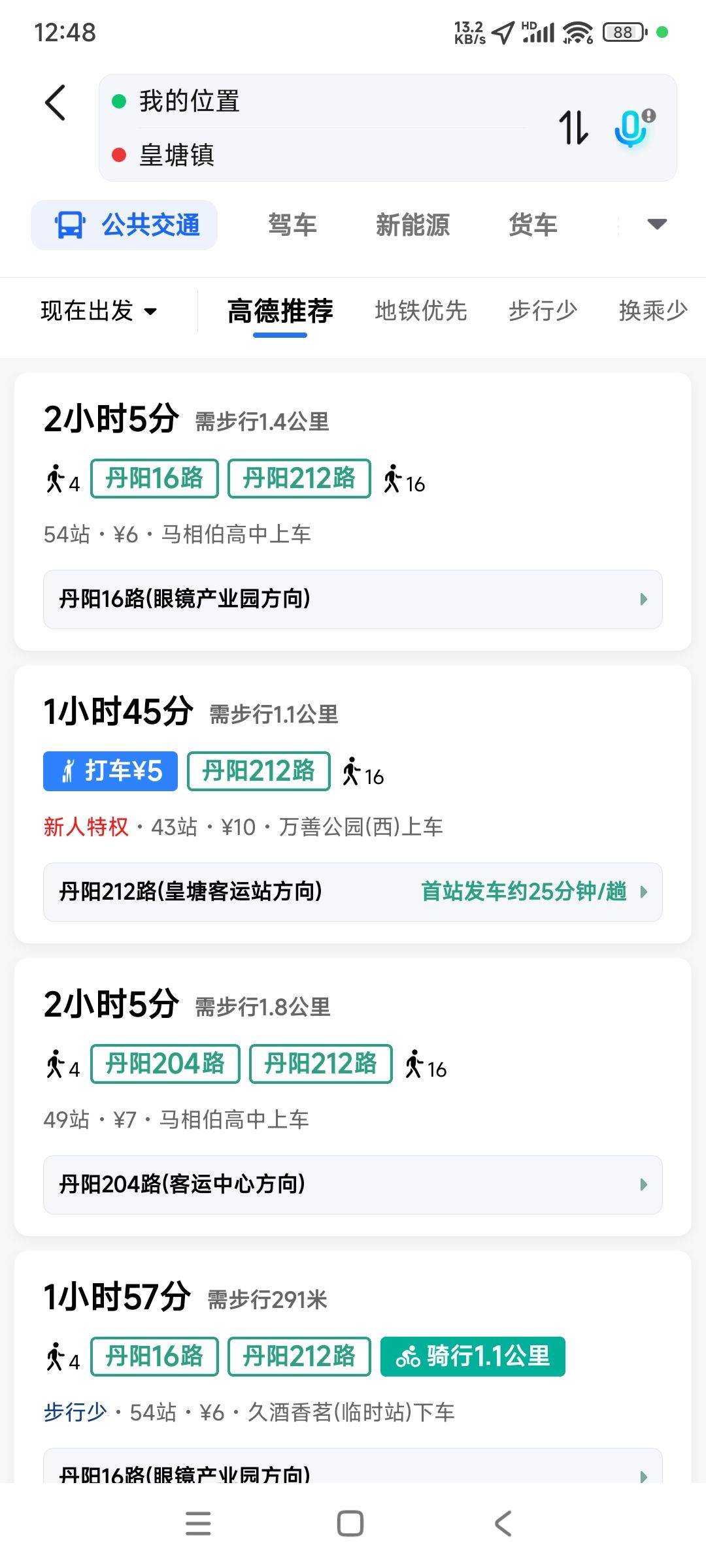Select the 步行少 route filter
Viewport: 706px width, 1568px height.
pos(543,311)
